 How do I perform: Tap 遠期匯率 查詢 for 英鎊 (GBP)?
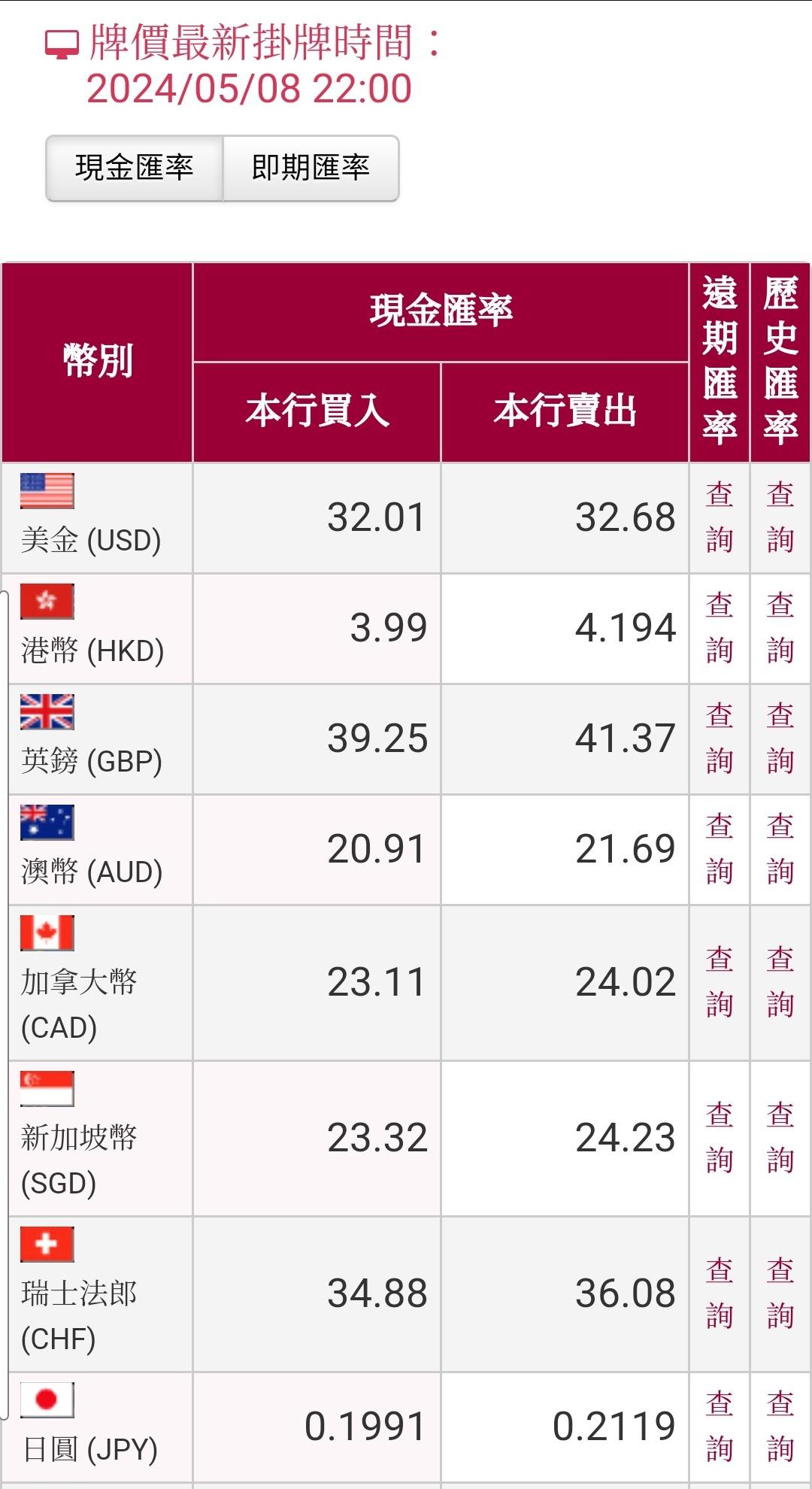tap(720, 738)
